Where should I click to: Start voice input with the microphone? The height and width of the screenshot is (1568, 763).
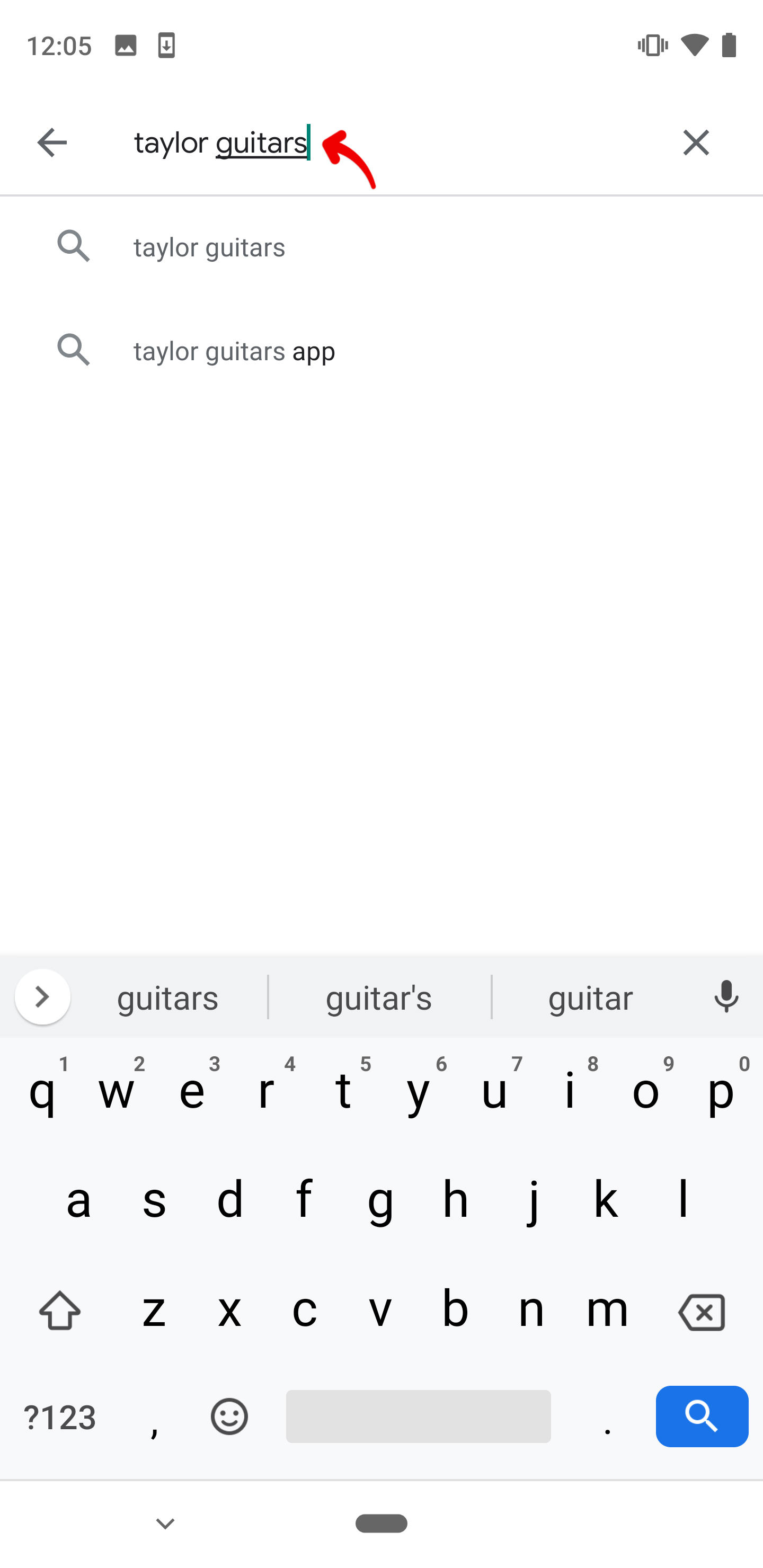click(x=726, y=997)
